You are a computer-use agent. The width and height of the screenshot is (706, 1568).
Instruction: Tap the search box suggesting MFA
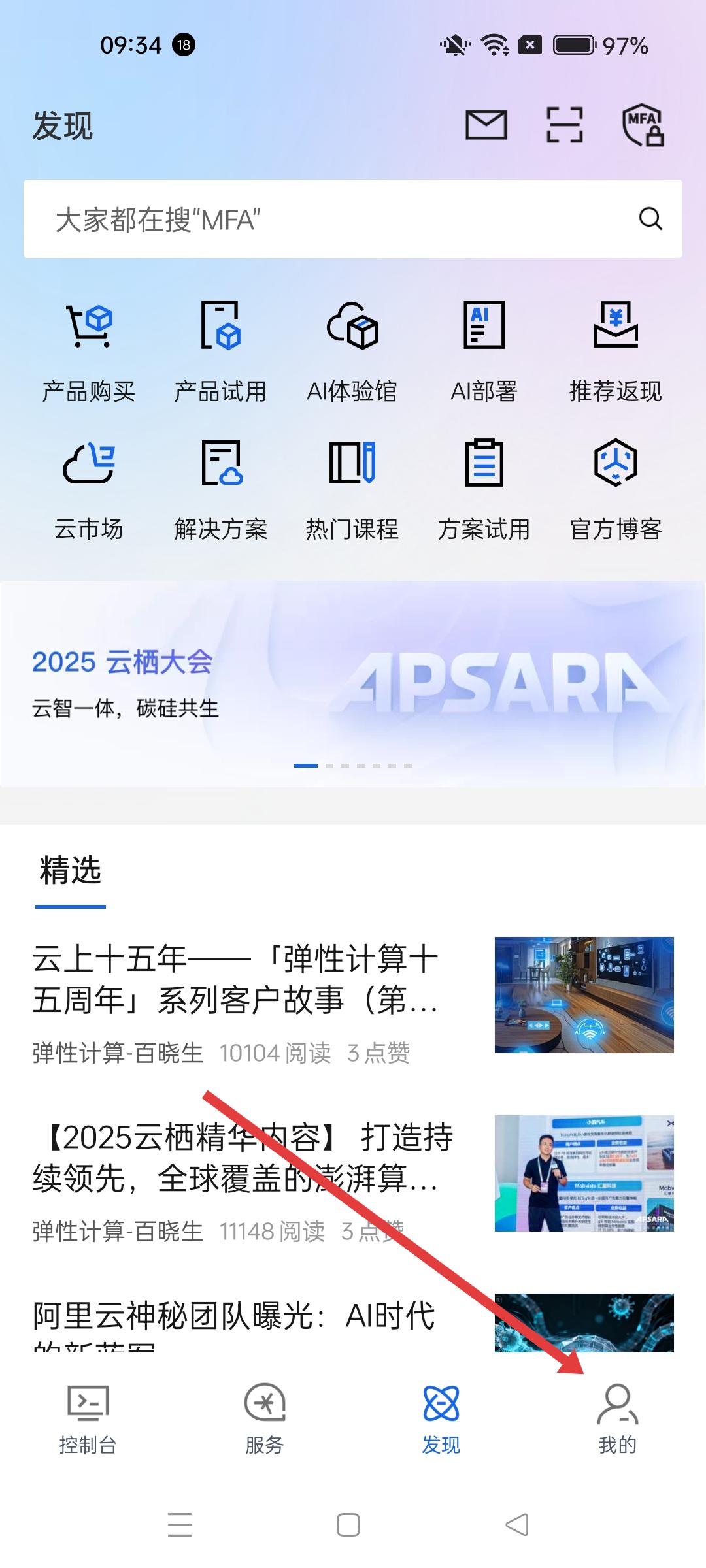[340, 220]
